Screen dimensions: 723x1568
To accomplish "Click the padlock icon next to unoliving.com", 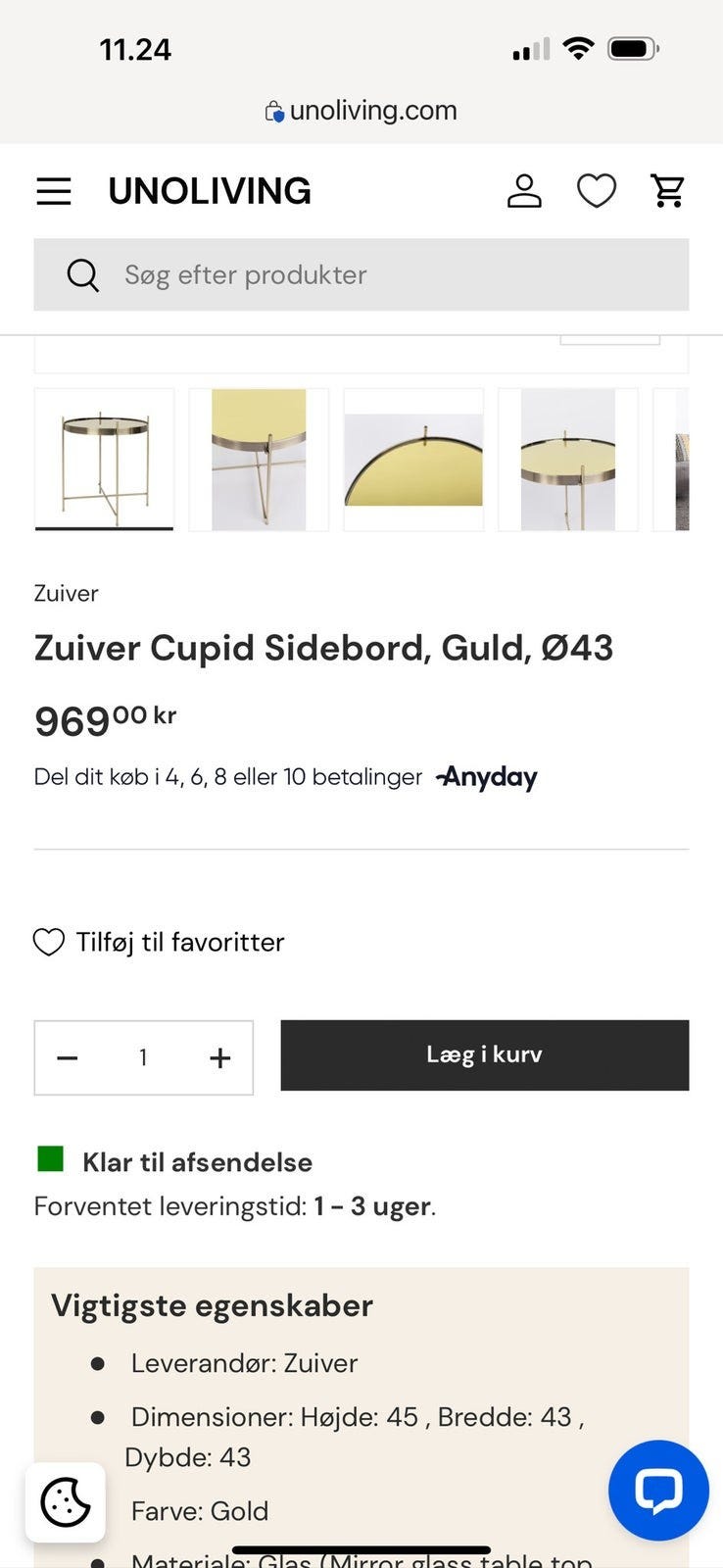I will click(273, 111).
